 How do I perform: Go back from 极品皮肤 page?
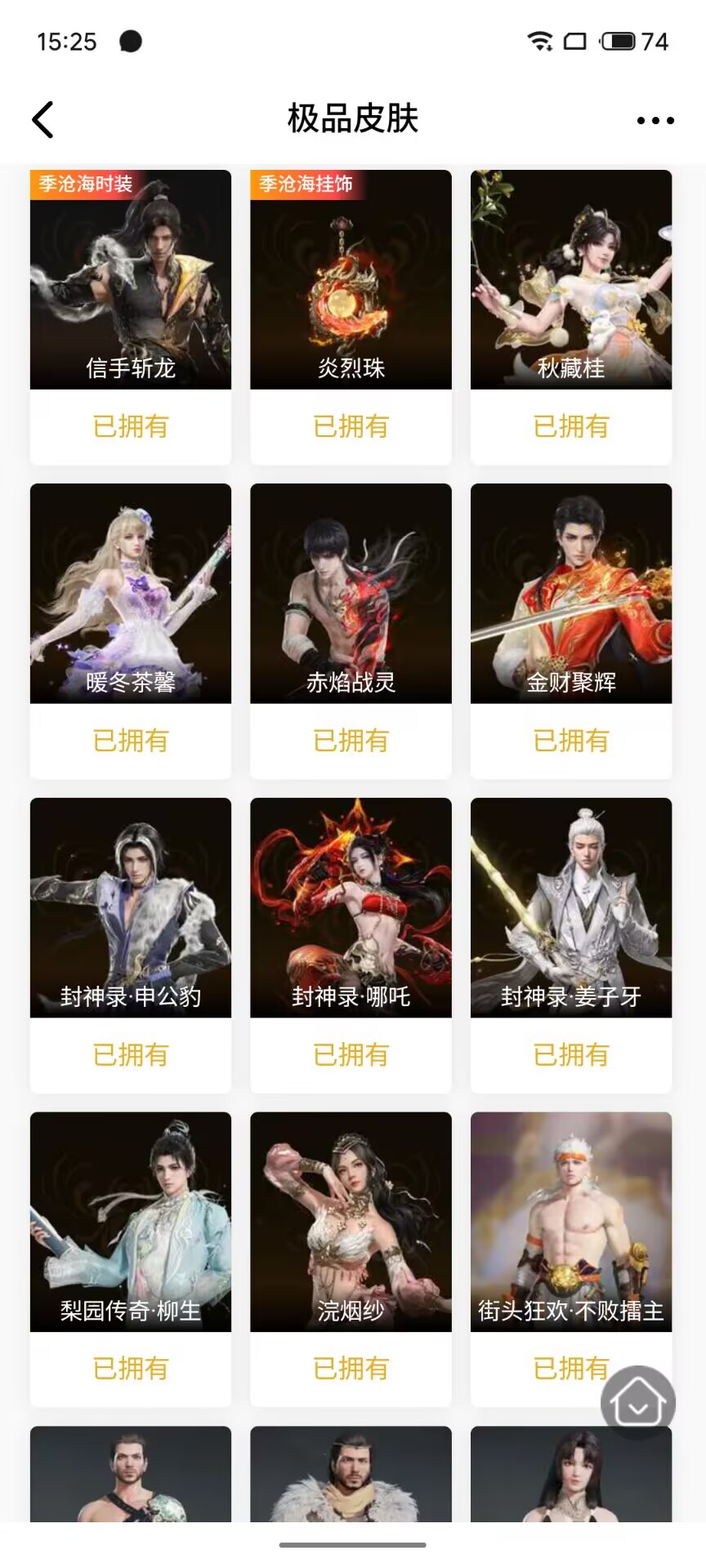(x=42, y=120)
